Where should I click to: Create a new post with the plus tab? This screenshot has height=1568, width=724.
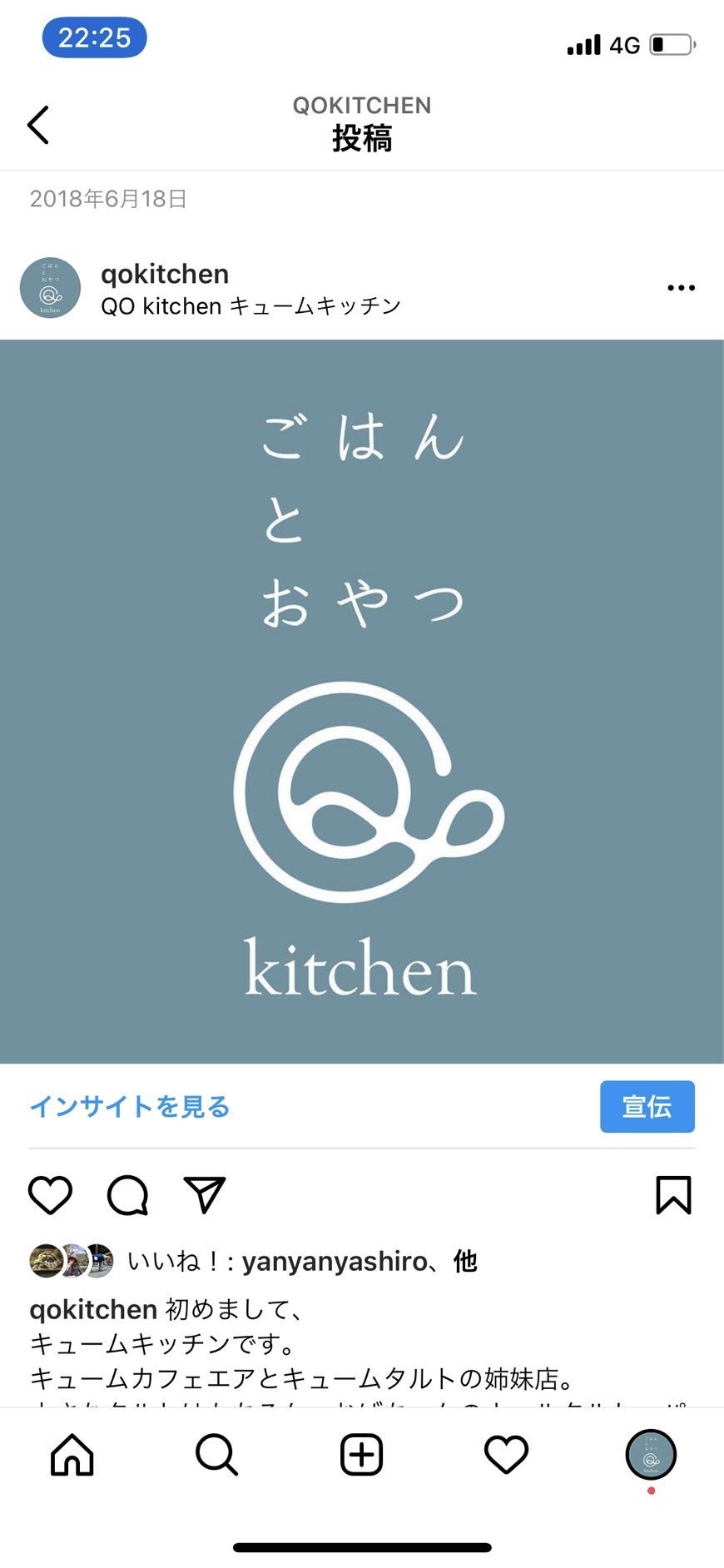tap(361, 1455)
